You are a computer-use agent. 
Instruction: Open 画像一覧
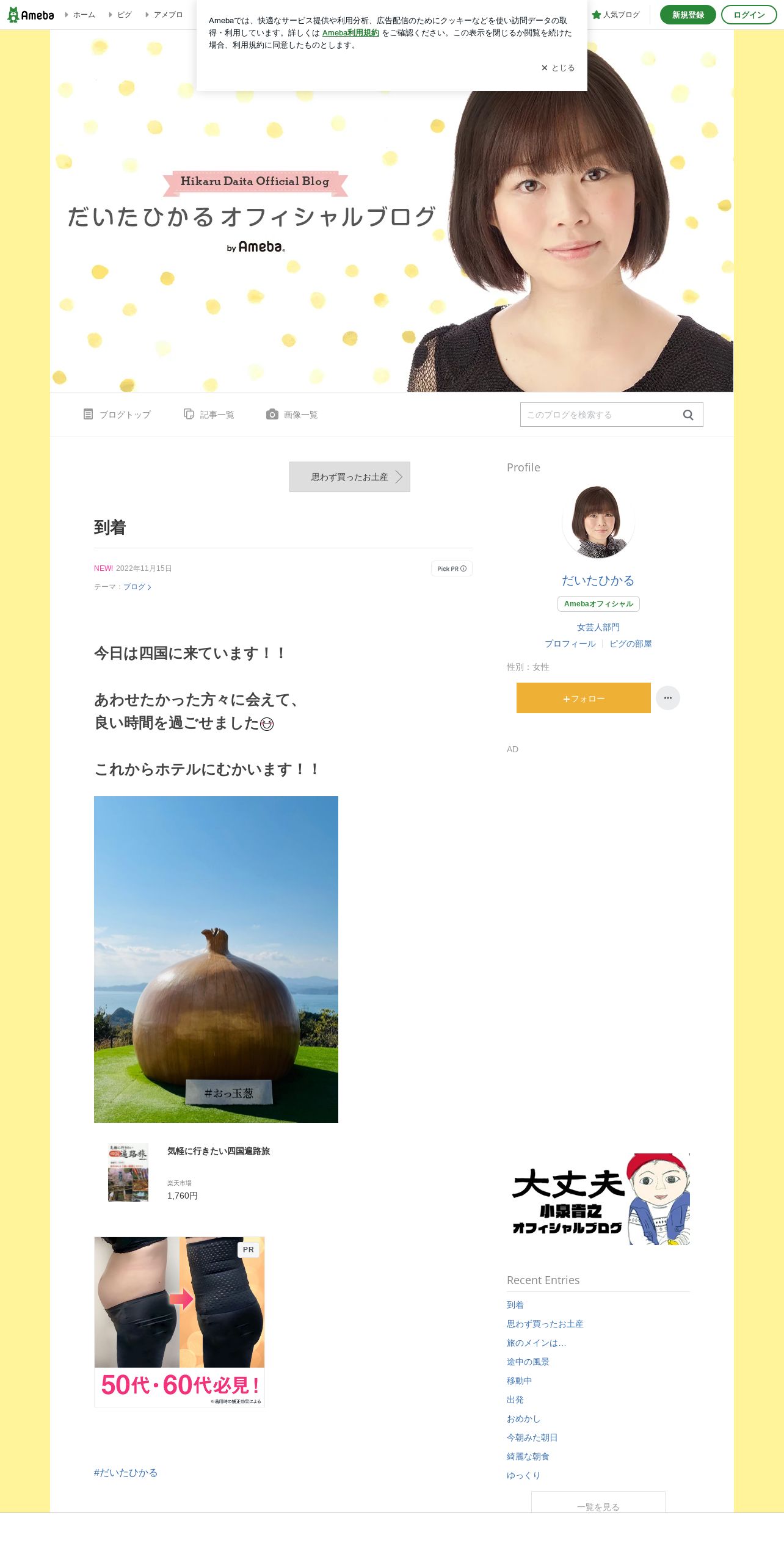point(292,415)
